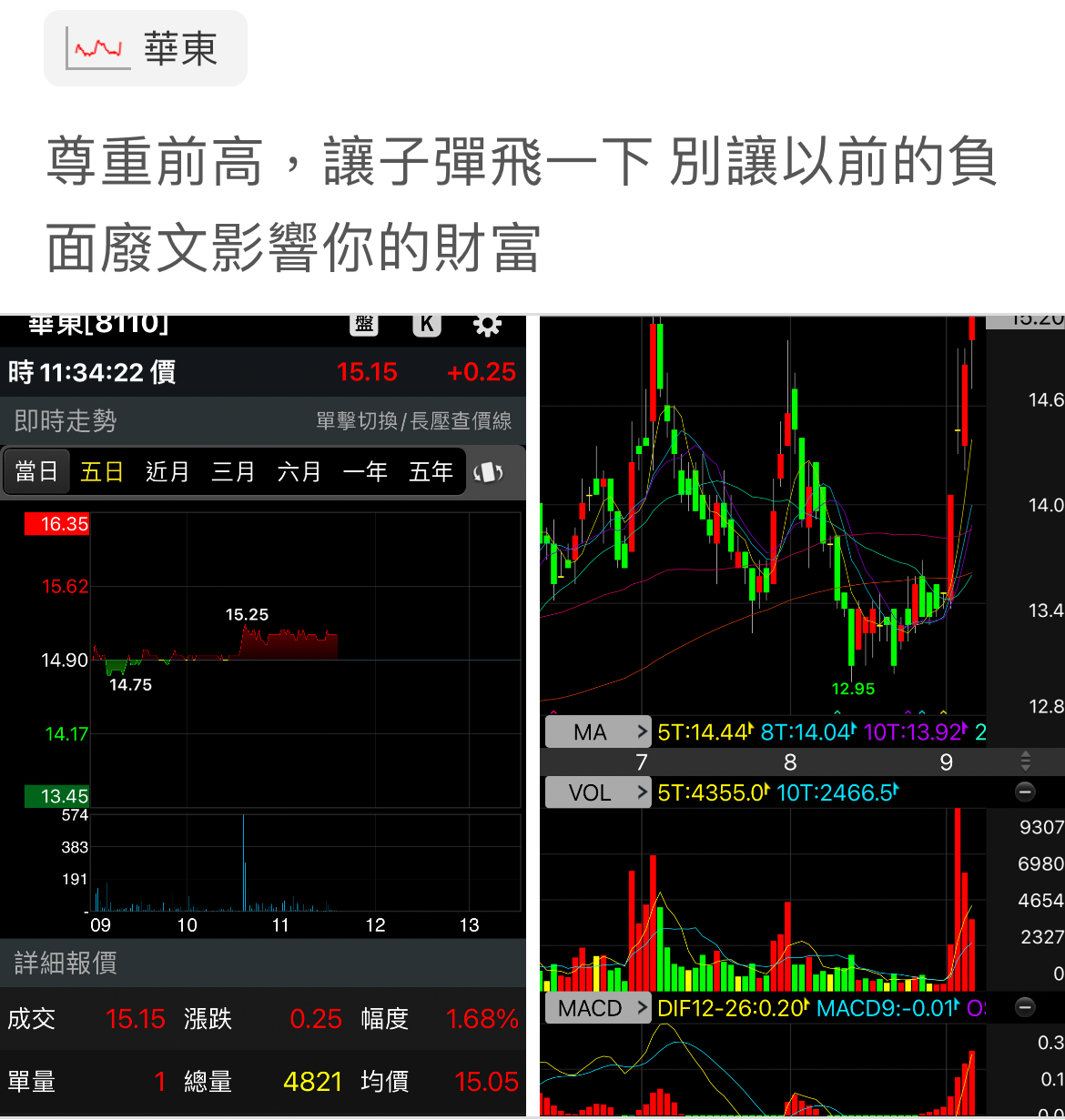This screenshot has width=1065, height=1120.
Task: Open the left attached intraday screenshot image
Action: (262, 717)
